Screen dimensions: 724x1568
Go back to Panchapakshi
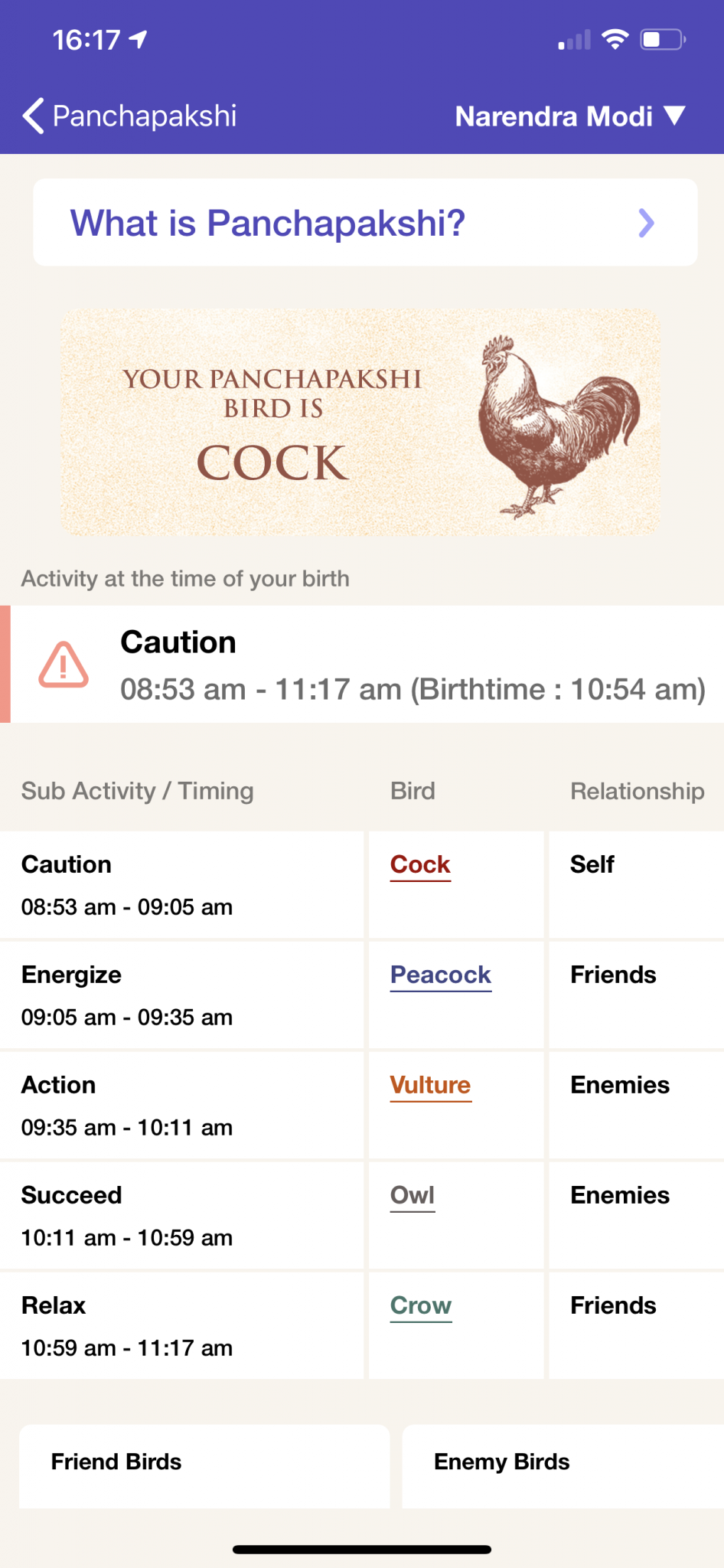click(129, 116)
